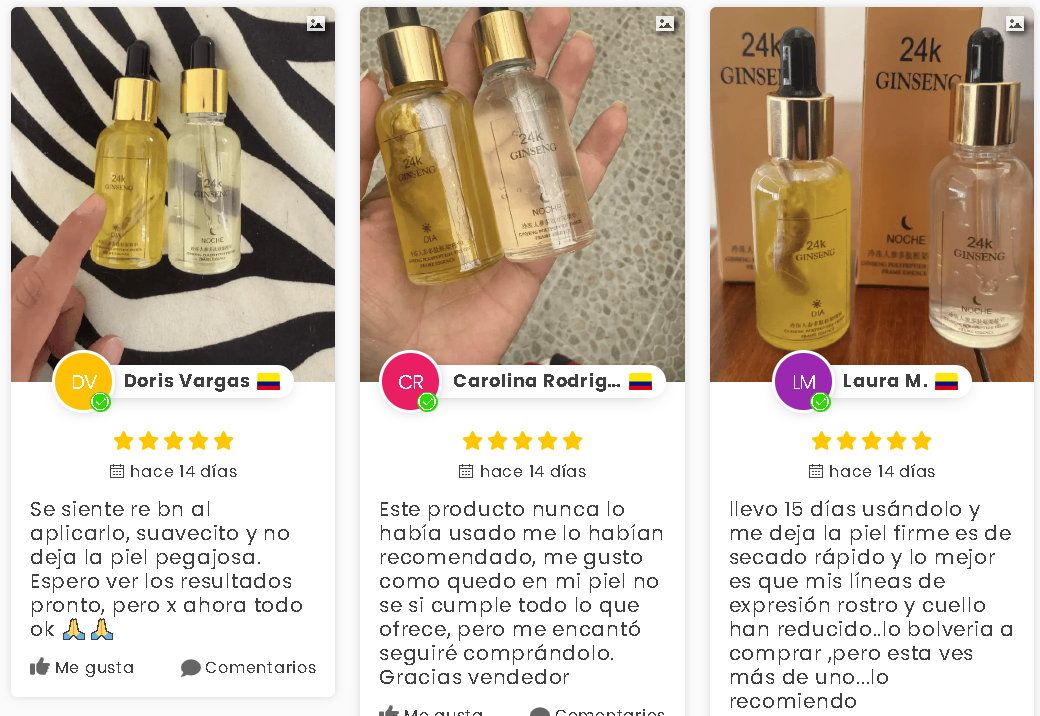This screenshot has width=1040, height=716.
Task: Open Comentarios on Carolina Rodrig's review
Action: (x=597, y=712)
